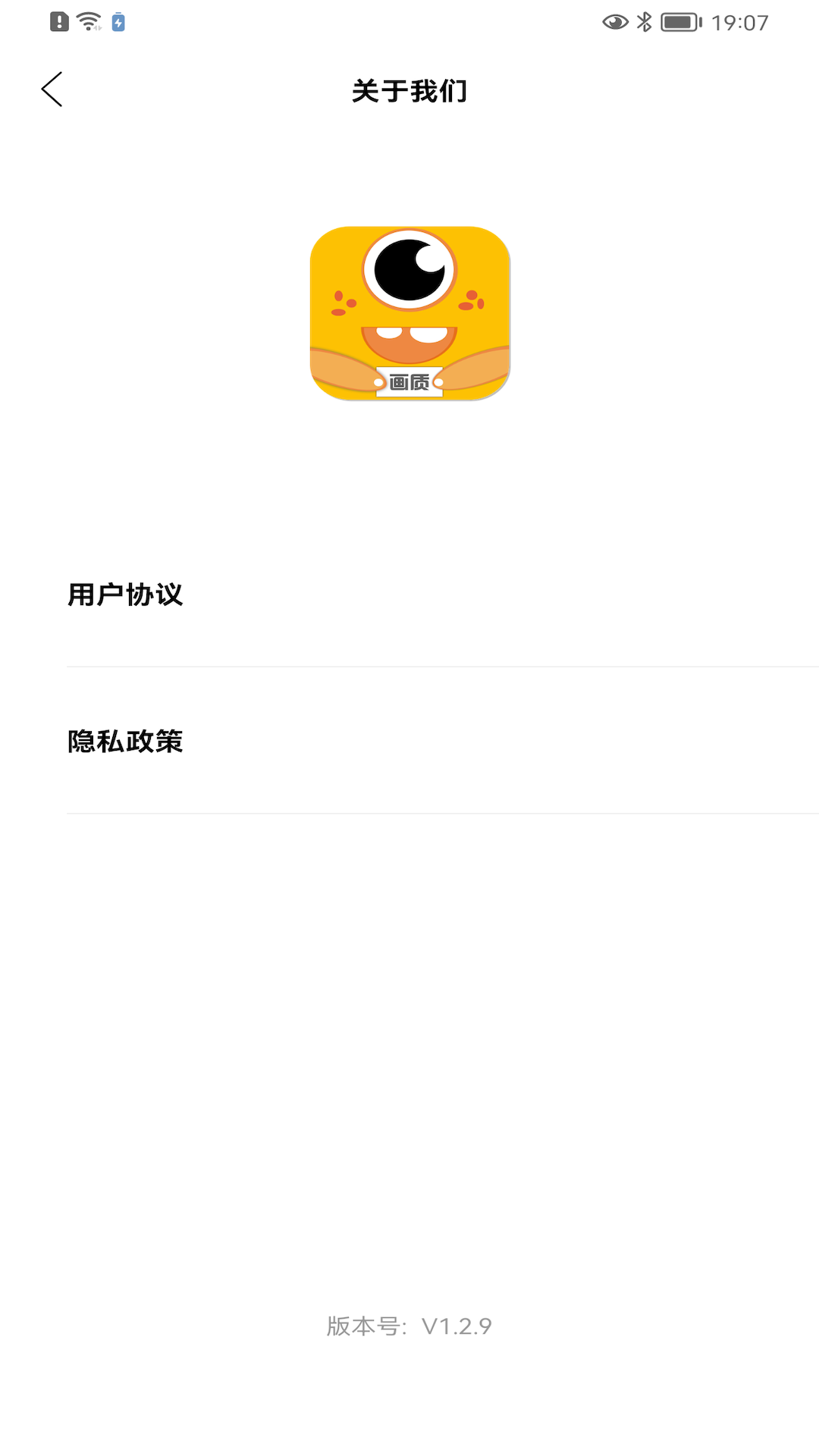Open the 隐私政策 privacy policy entry

(x=126, y=742)
